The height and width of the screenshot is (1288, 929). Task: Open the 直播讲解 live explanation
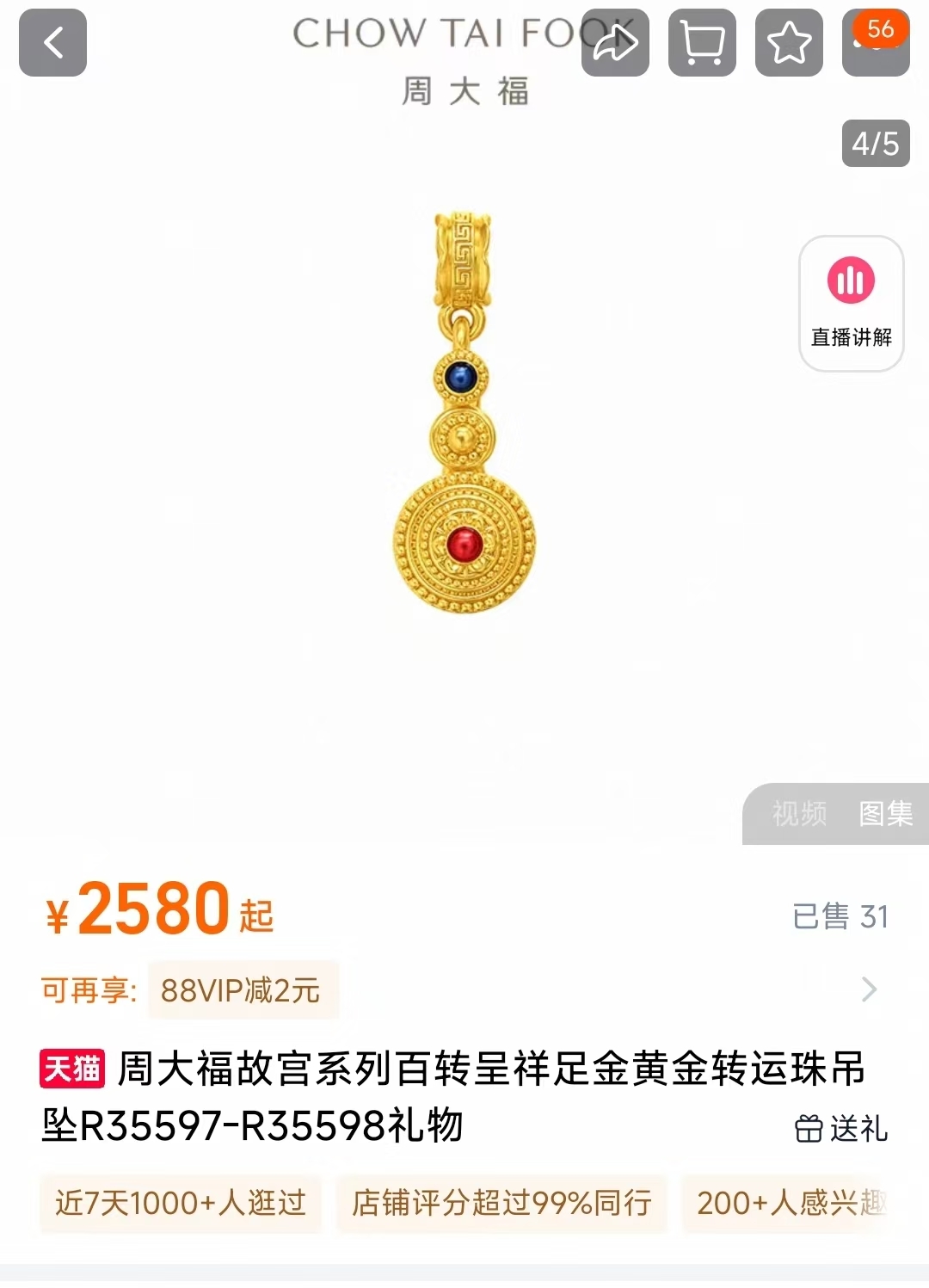(x=851, y=303)
